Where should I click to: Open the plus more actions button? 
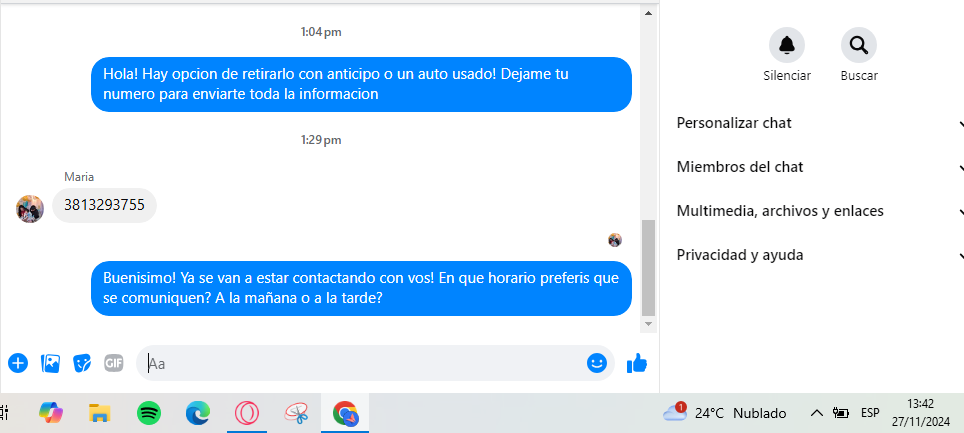(17, 363)
